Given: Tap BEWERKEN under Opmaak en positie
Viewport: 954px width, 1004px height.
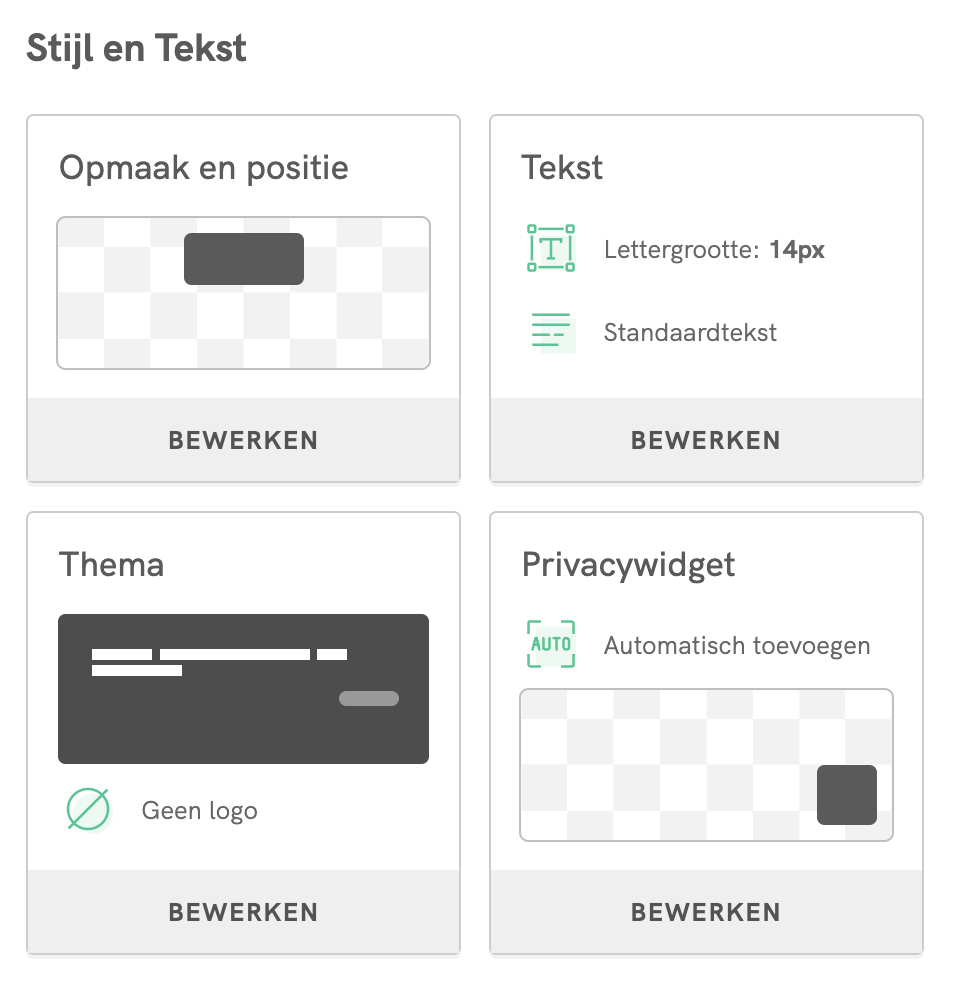Looking at the screenshot, I should (243, 440).
